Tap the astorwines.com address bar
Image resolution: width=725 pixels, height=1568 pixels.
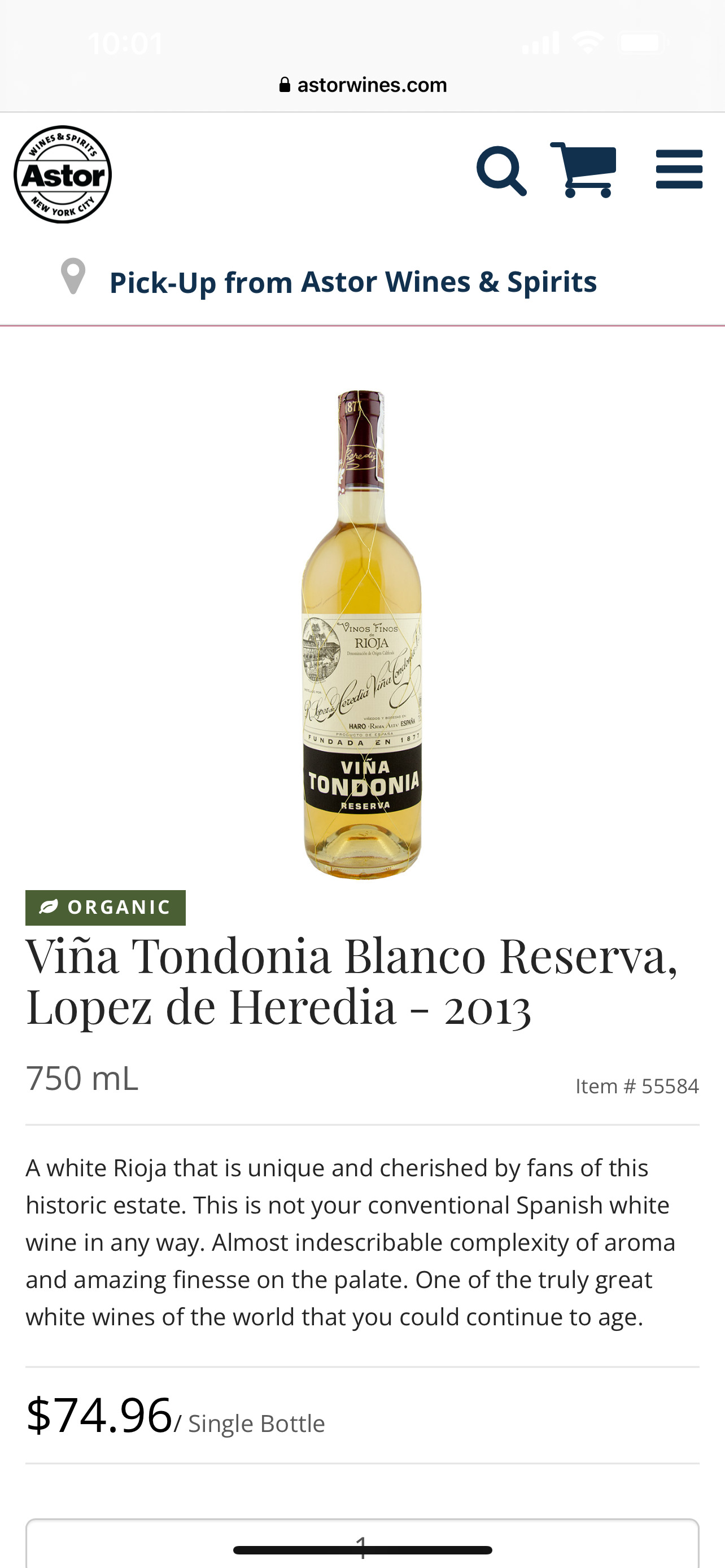(x=363, y=85)
